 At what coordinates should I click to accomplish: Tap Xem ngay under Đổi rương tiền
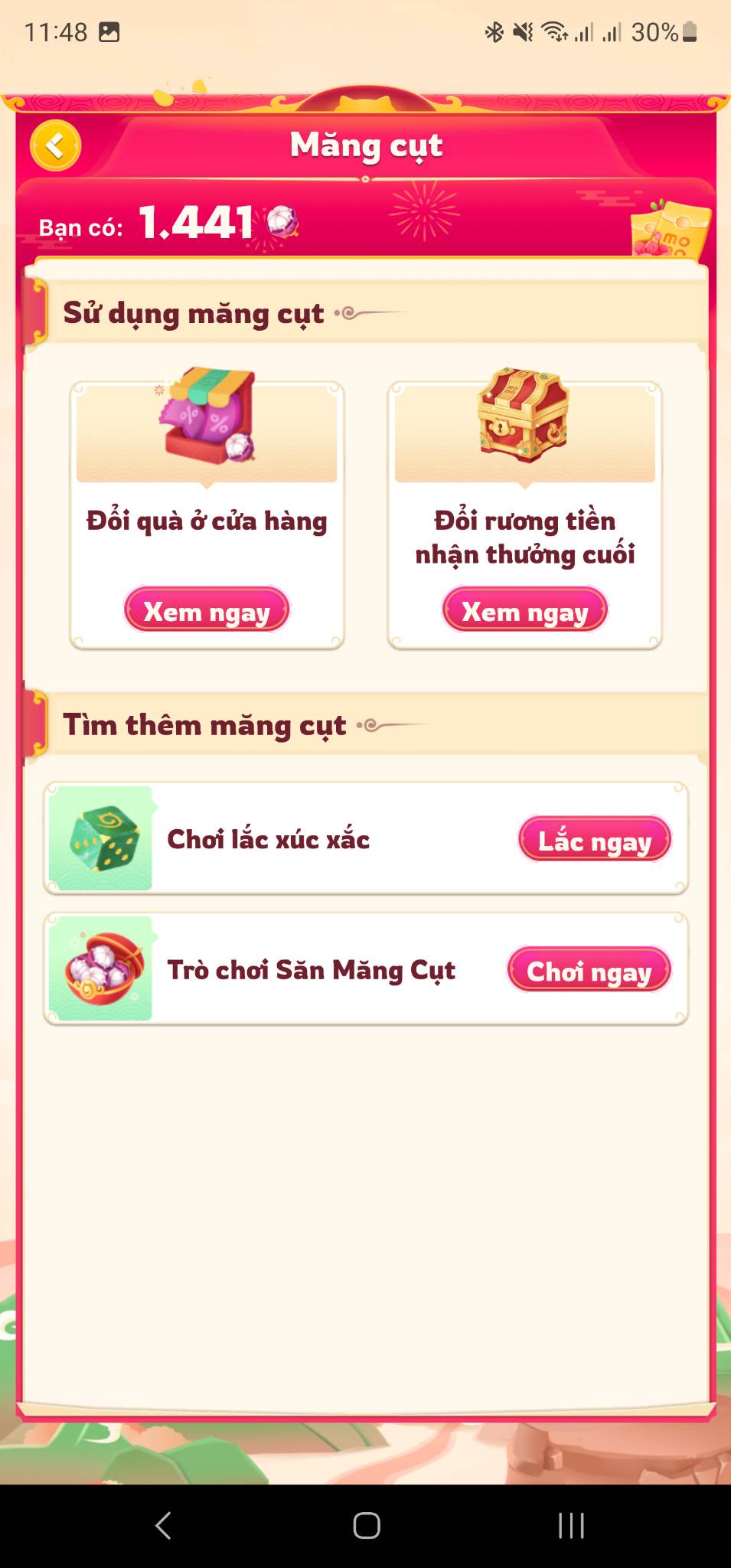[x=525, y=610]
